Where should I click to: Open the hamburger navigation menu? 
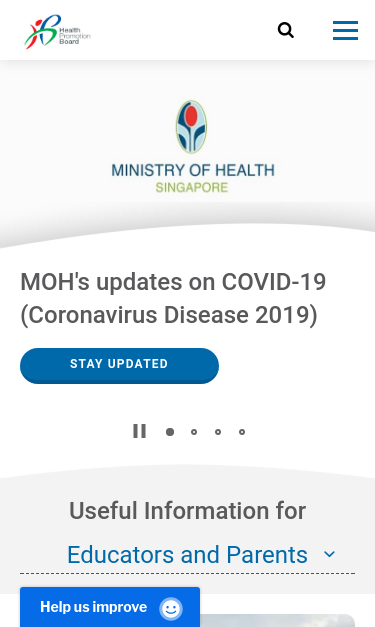(x=345, y=30)
